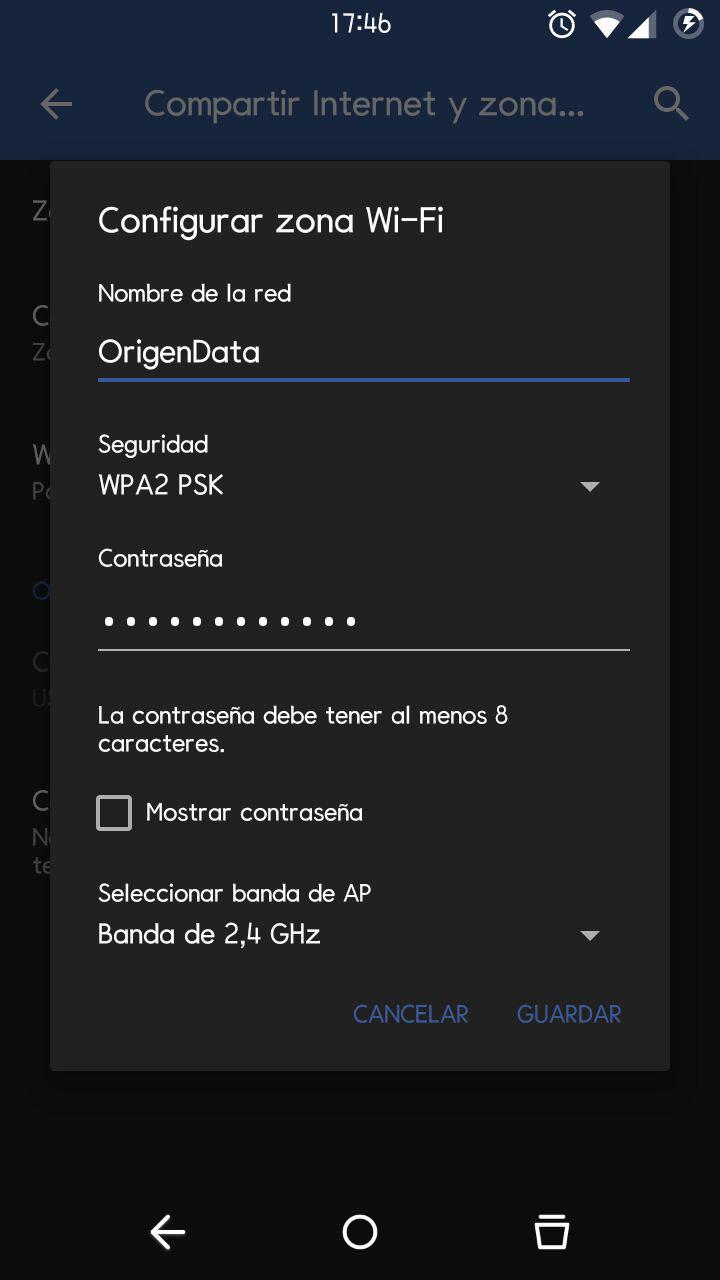Tap GUARDAR to save the hotspot settings

(x=567, y=1013)
